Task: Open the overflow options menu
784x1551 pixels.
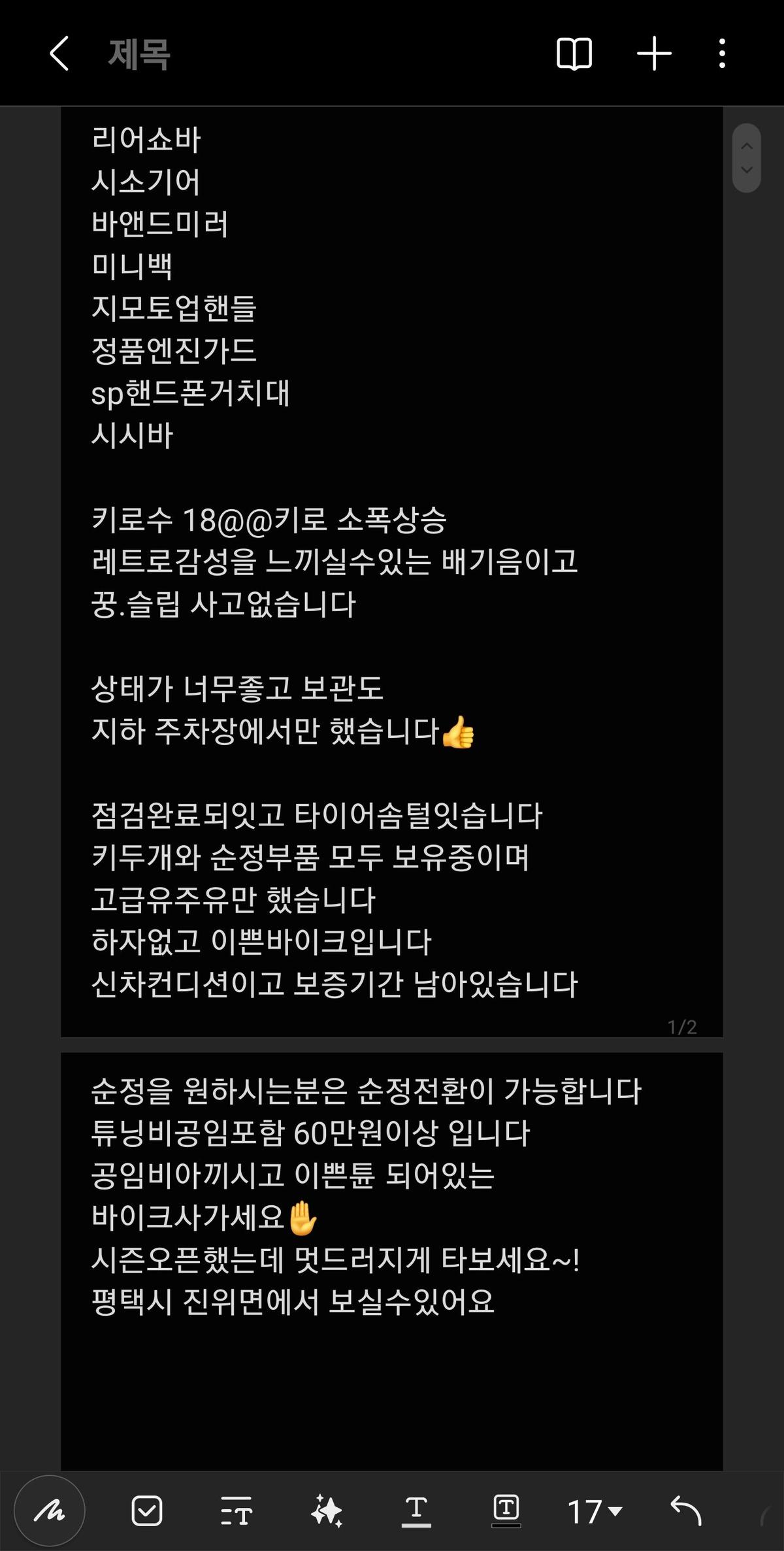Action: [722, 54]
